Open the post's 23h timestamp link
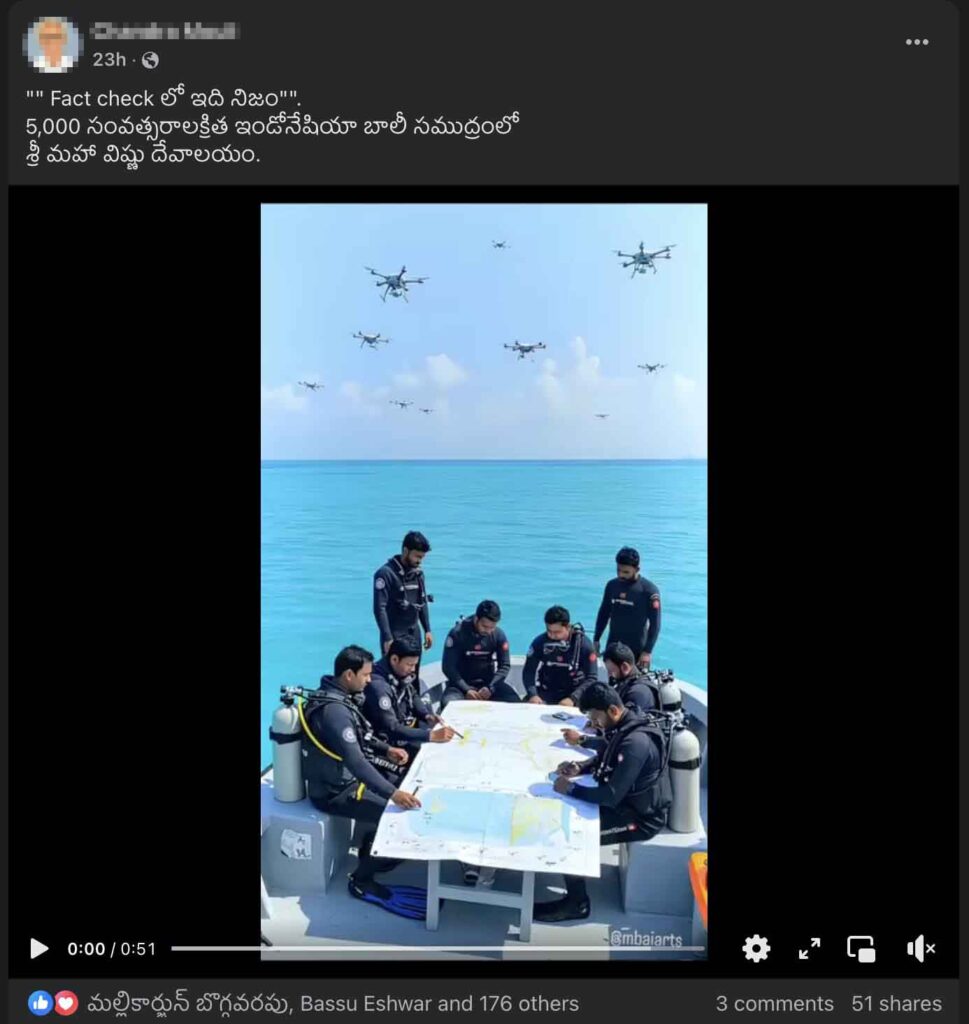The image size is (969, 1024). pos(109,60)
